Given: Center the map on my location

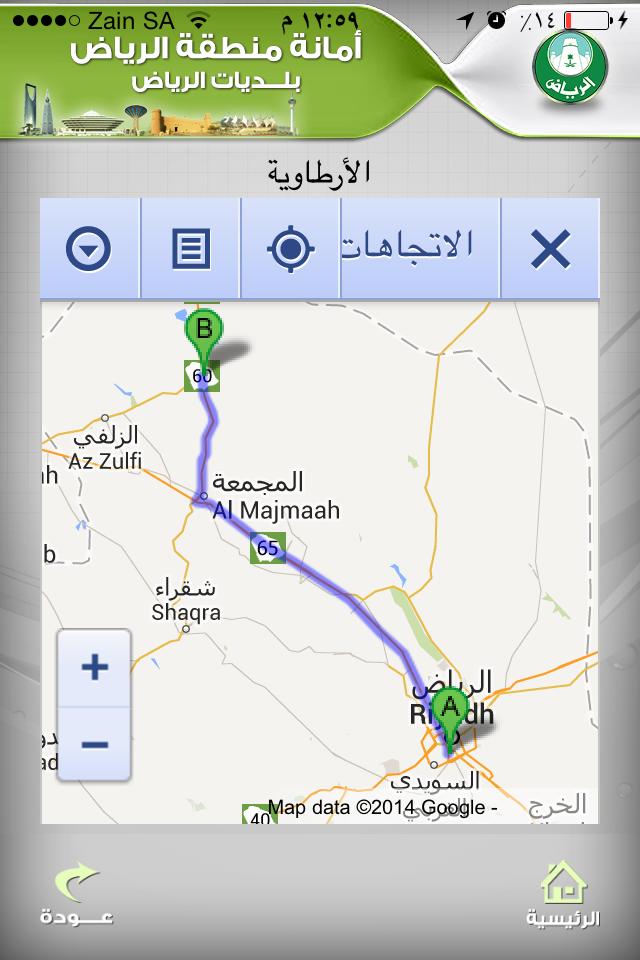Looking at the screenshot, I should 291,248.
